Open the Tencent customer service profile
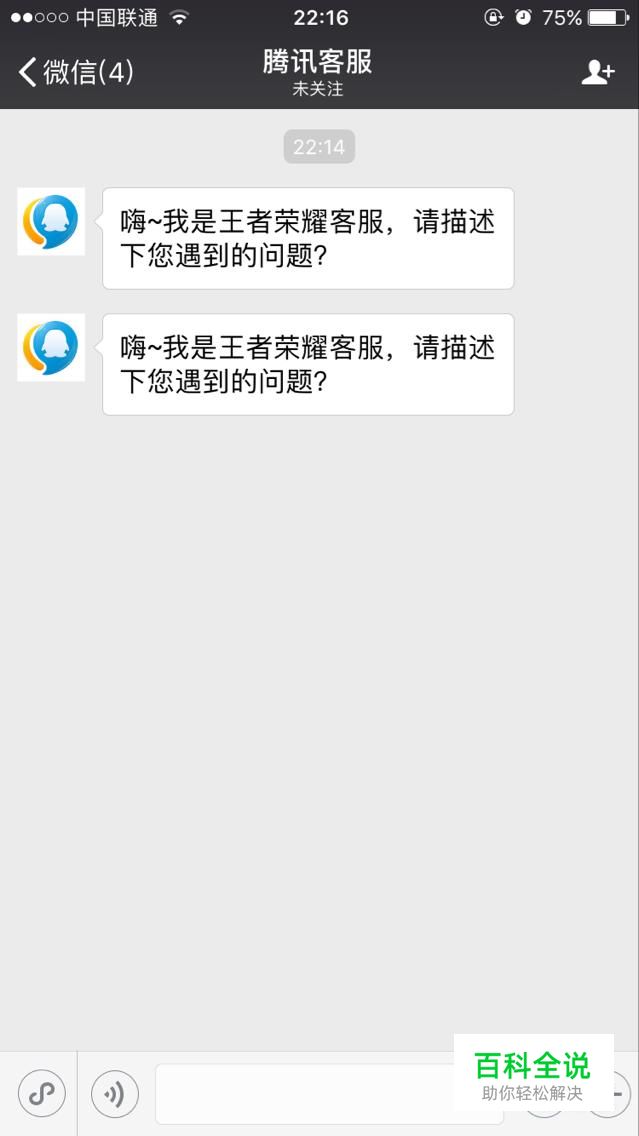 coord(597,72)
